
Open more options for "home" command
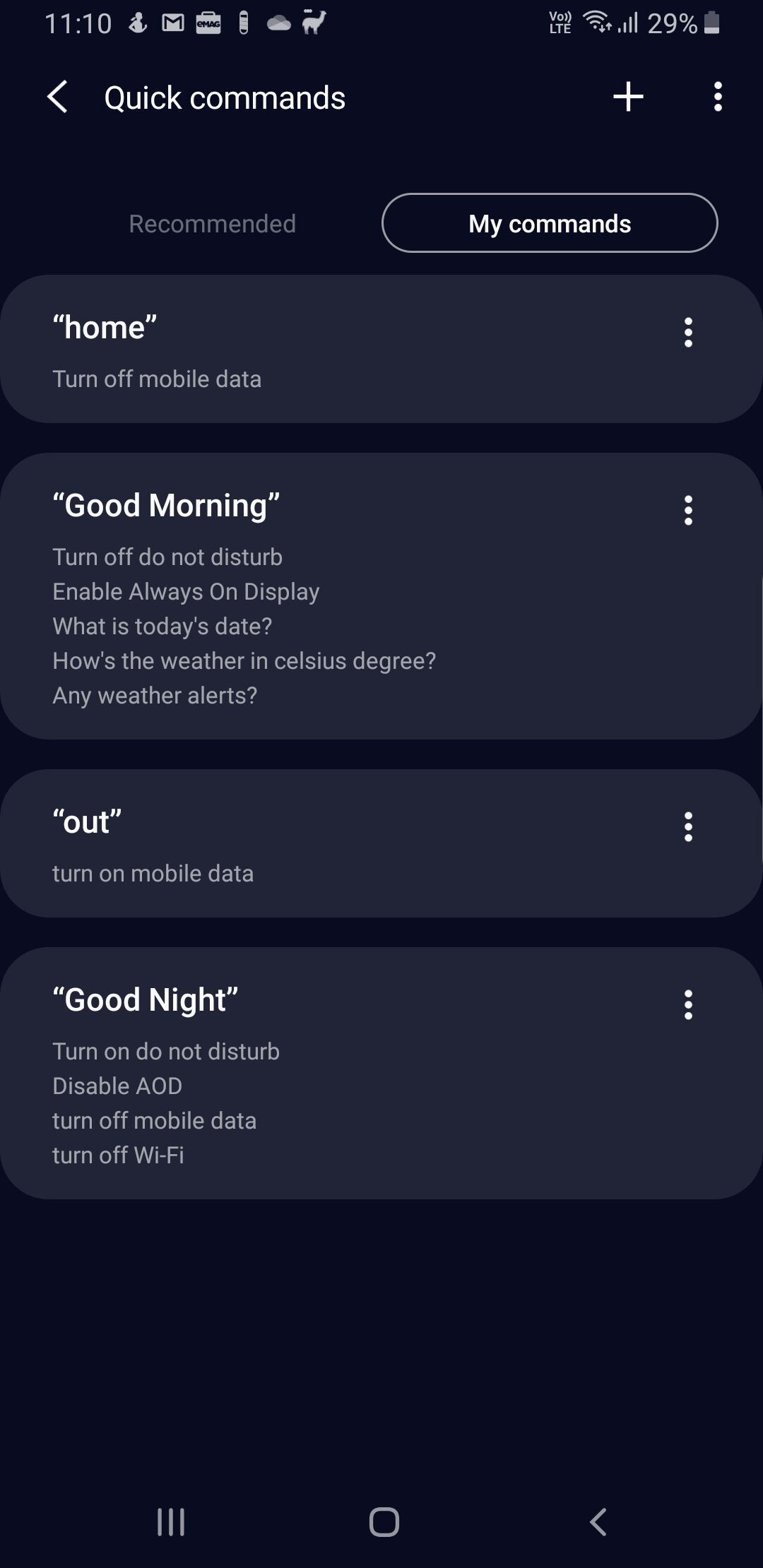coord(688,332)
